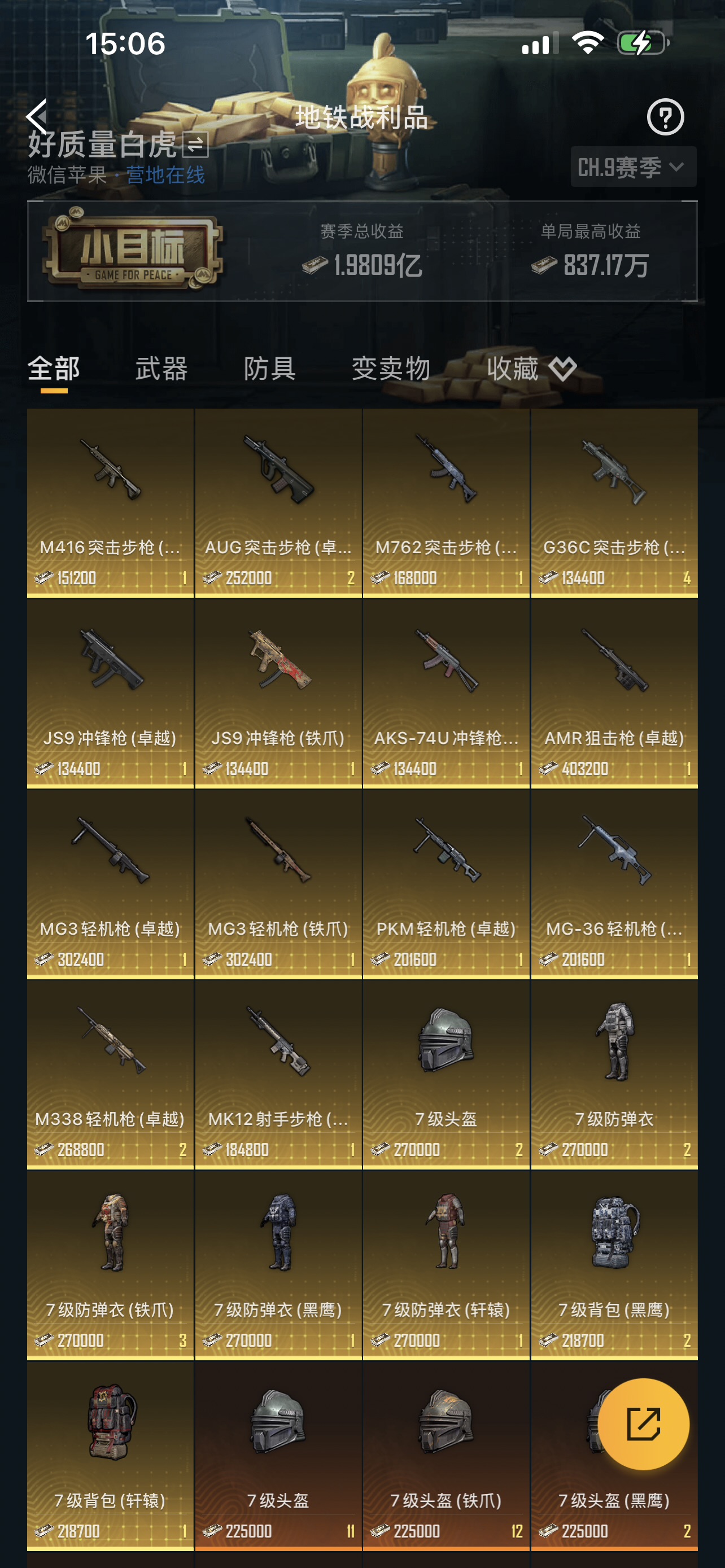The height and width of the screenshot is (1568, 725).
Task: Open the 7级头盔 (铁爪) tile
Action: click(446, 1456)
